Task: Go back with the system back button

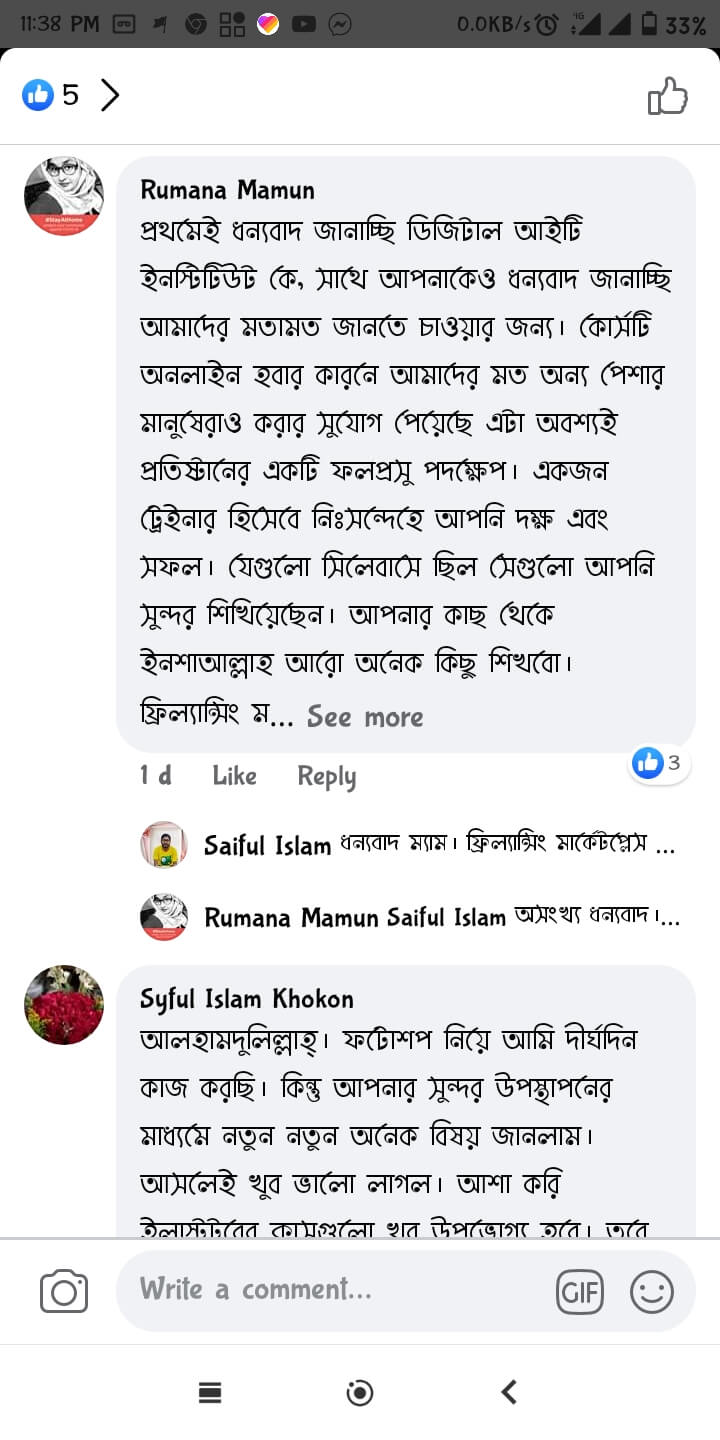Action: coord(509,1392)
